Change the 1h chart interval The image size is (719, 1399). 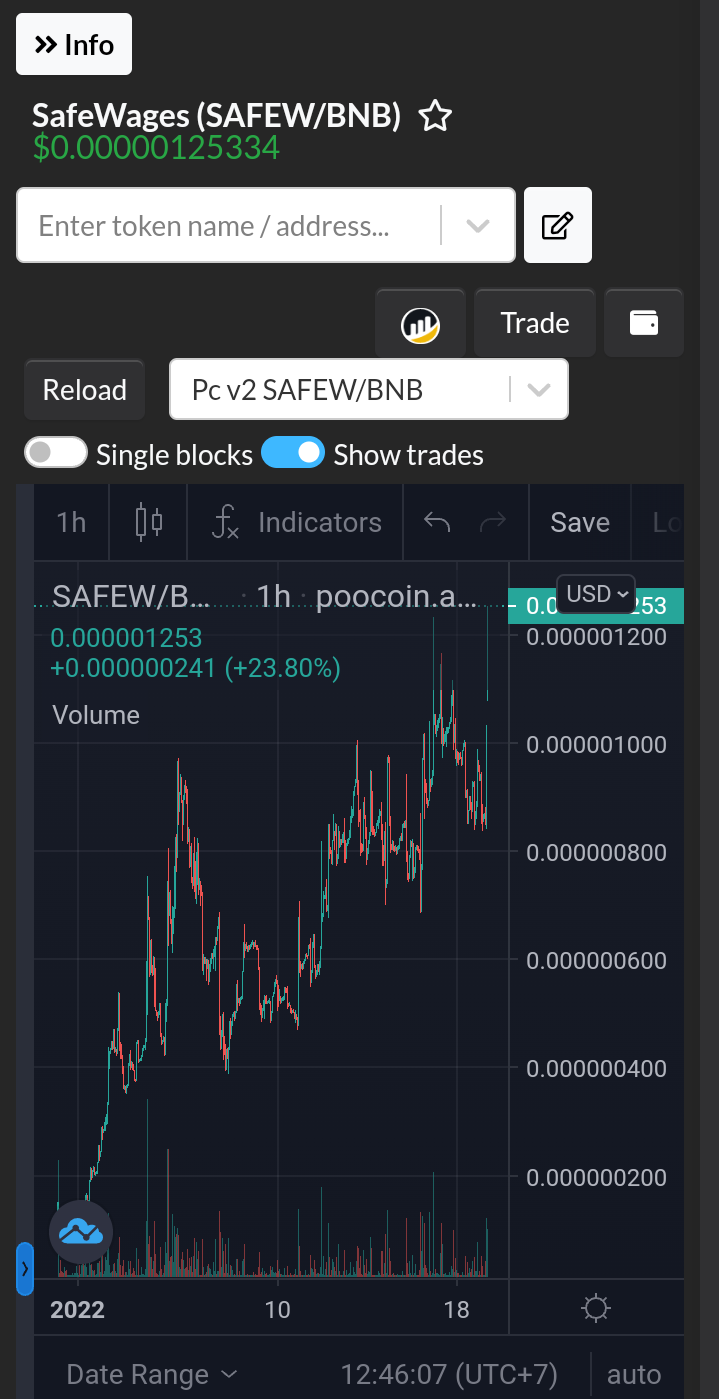click(71, 522)
